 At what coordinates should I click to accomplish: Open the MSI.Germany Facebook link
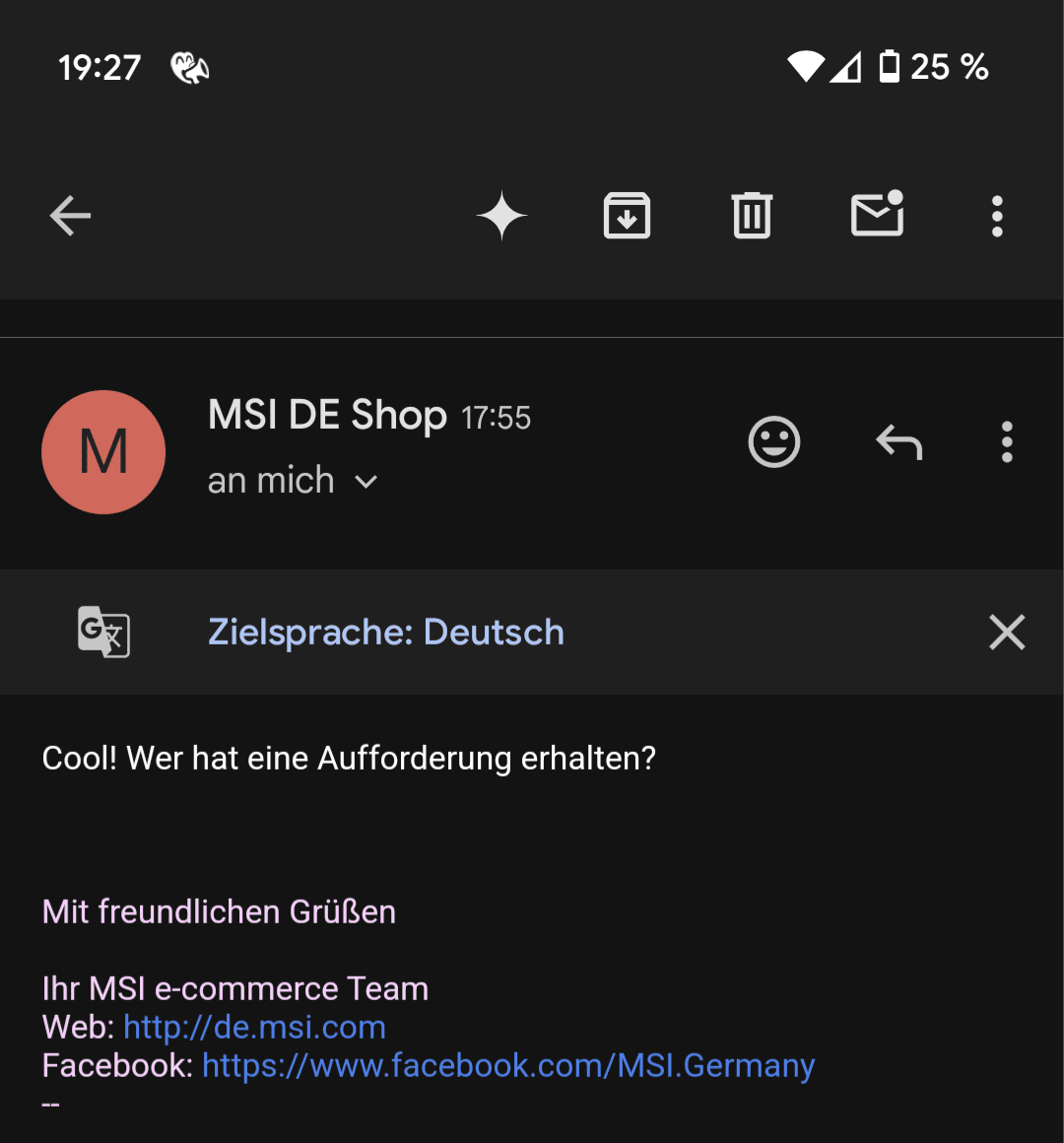point(508,1066)
